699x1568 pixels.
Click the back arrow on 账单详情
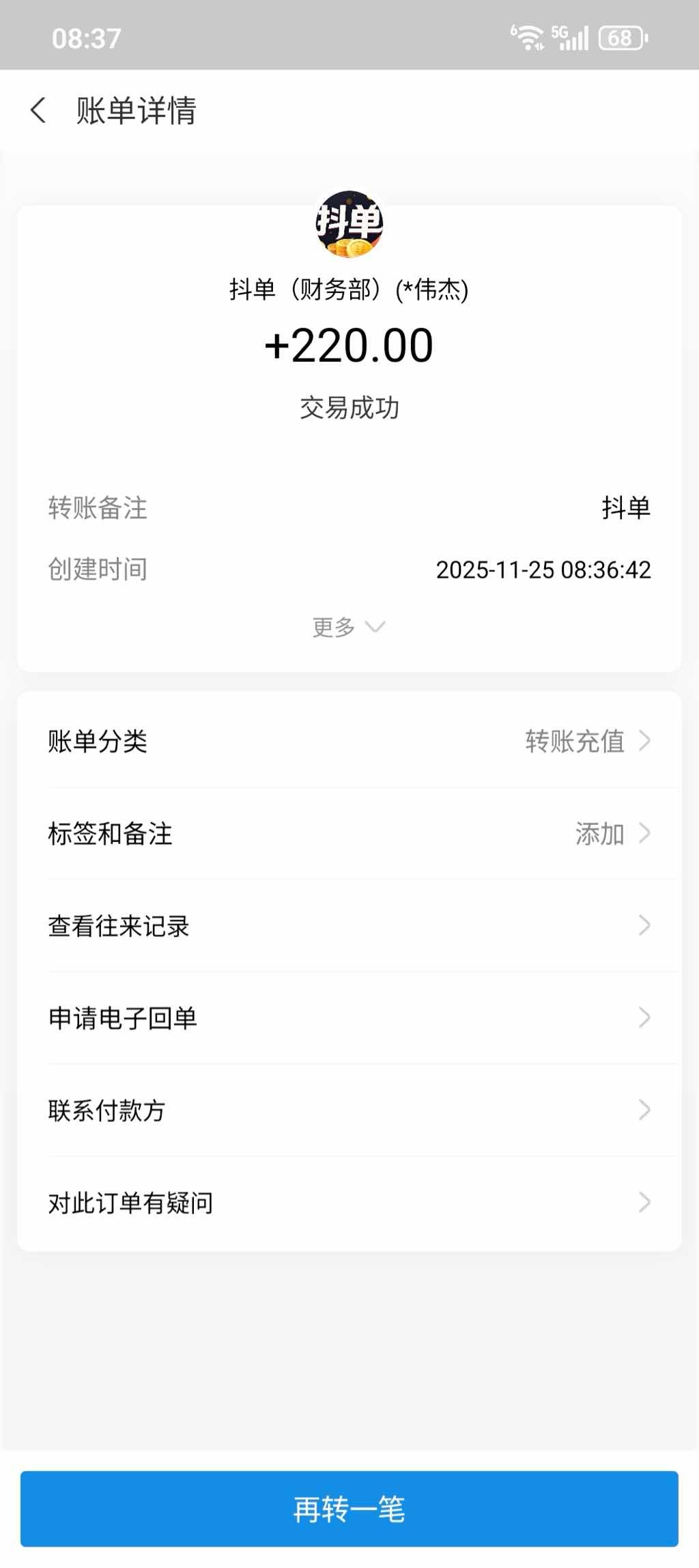tap(39, 111)
